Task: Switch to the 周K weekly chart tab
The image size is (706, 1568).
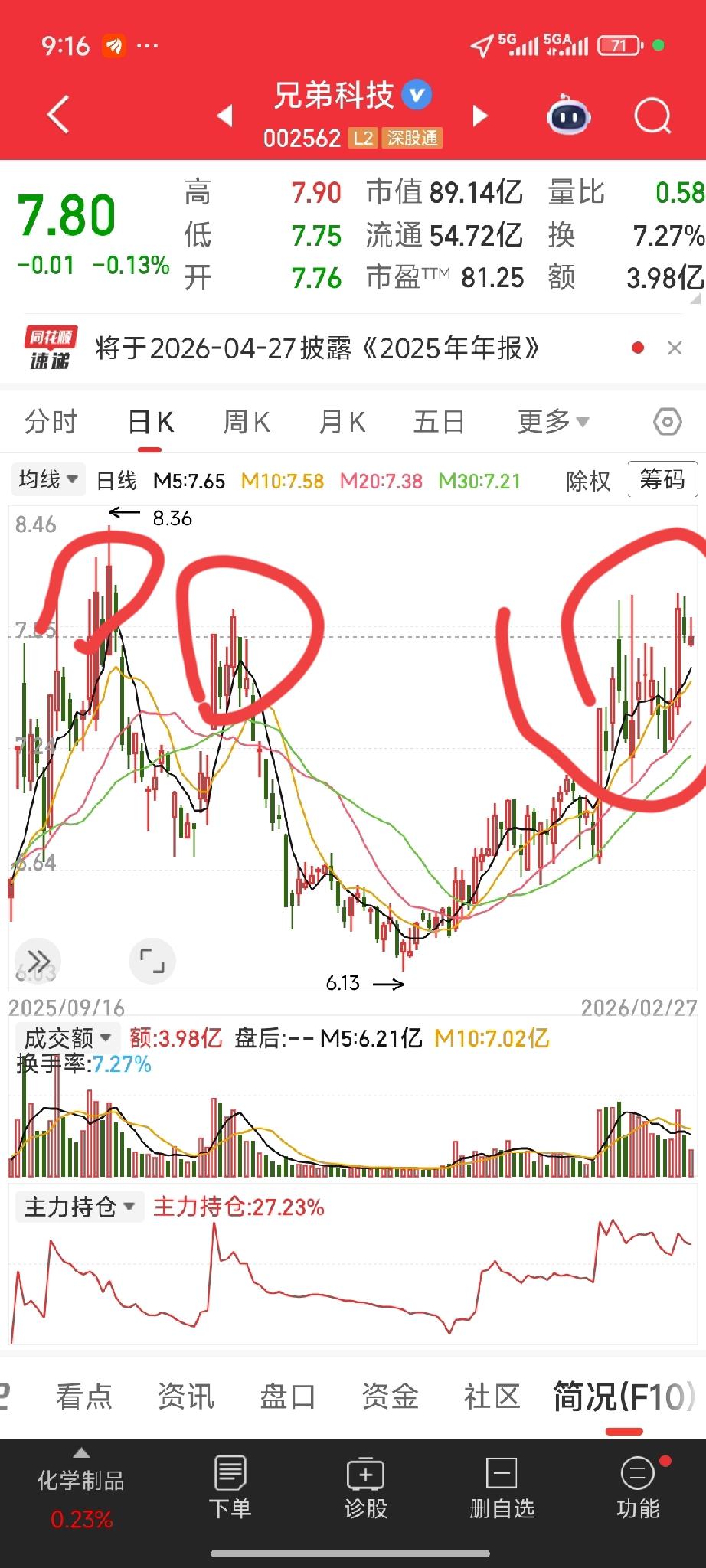Action: [246, 421]
